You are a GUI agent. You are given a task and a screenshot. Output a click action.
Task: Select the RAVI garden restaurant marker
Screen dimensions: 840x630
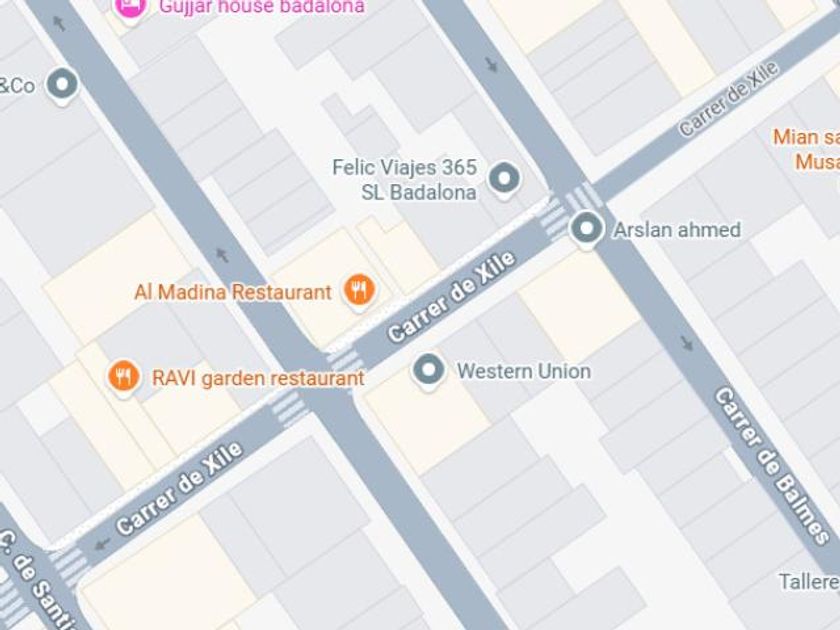(124, 376)
